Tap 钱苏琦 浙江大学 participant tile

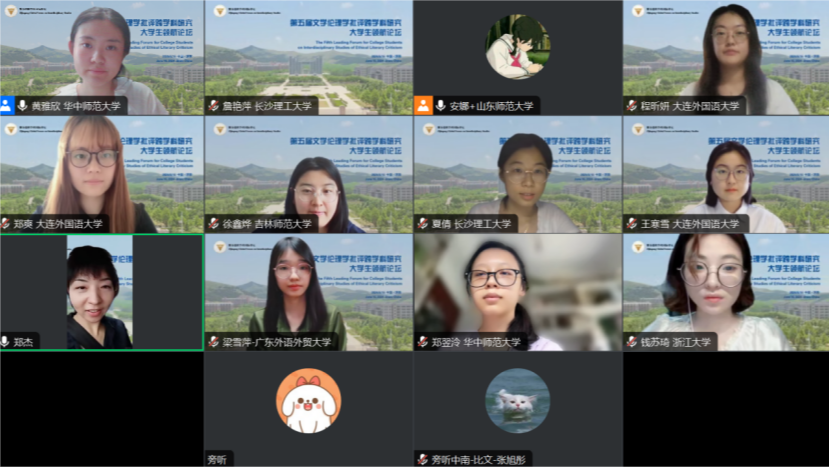coord(726,292)
